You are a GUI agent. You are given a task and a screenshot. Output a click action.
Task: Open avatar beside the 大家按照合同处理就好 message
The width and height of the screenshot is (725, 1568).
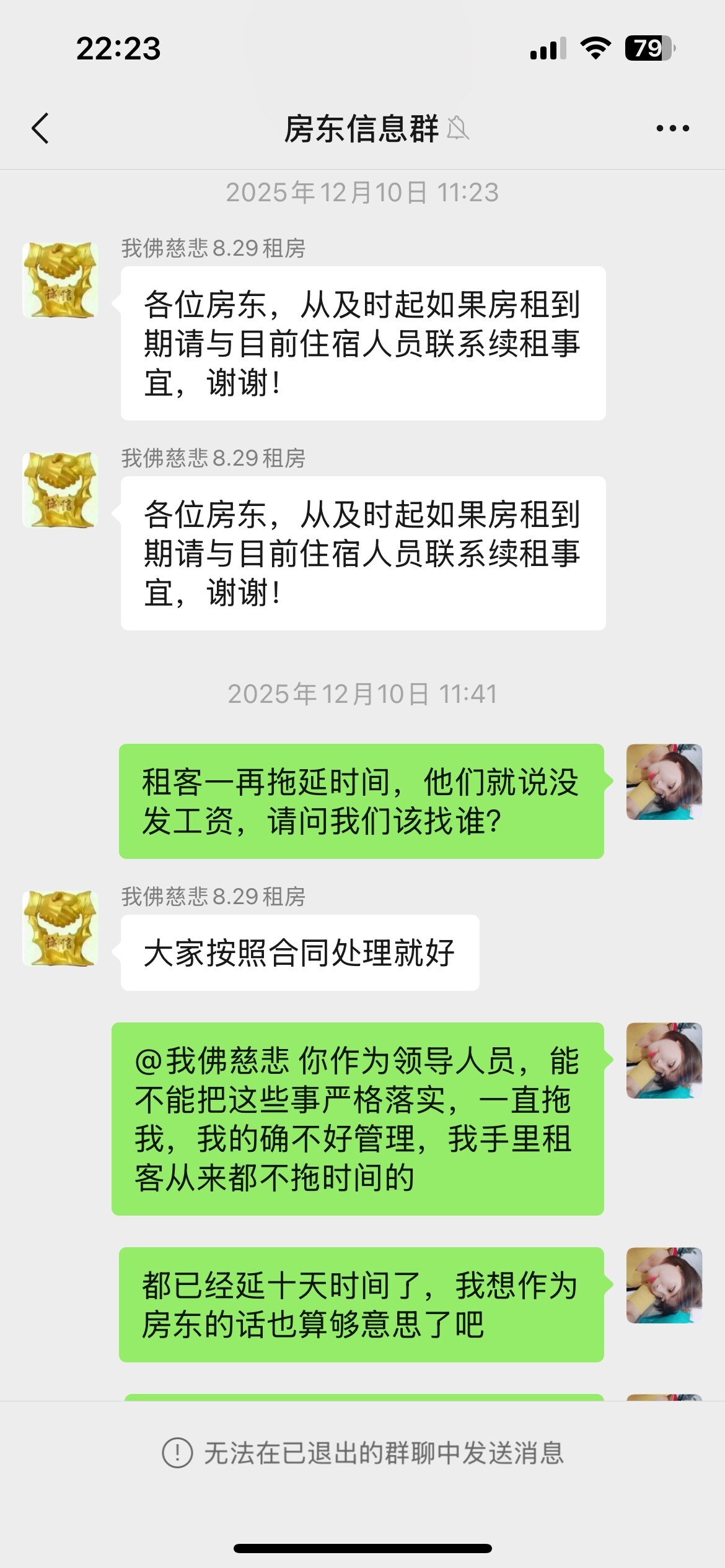60,928
